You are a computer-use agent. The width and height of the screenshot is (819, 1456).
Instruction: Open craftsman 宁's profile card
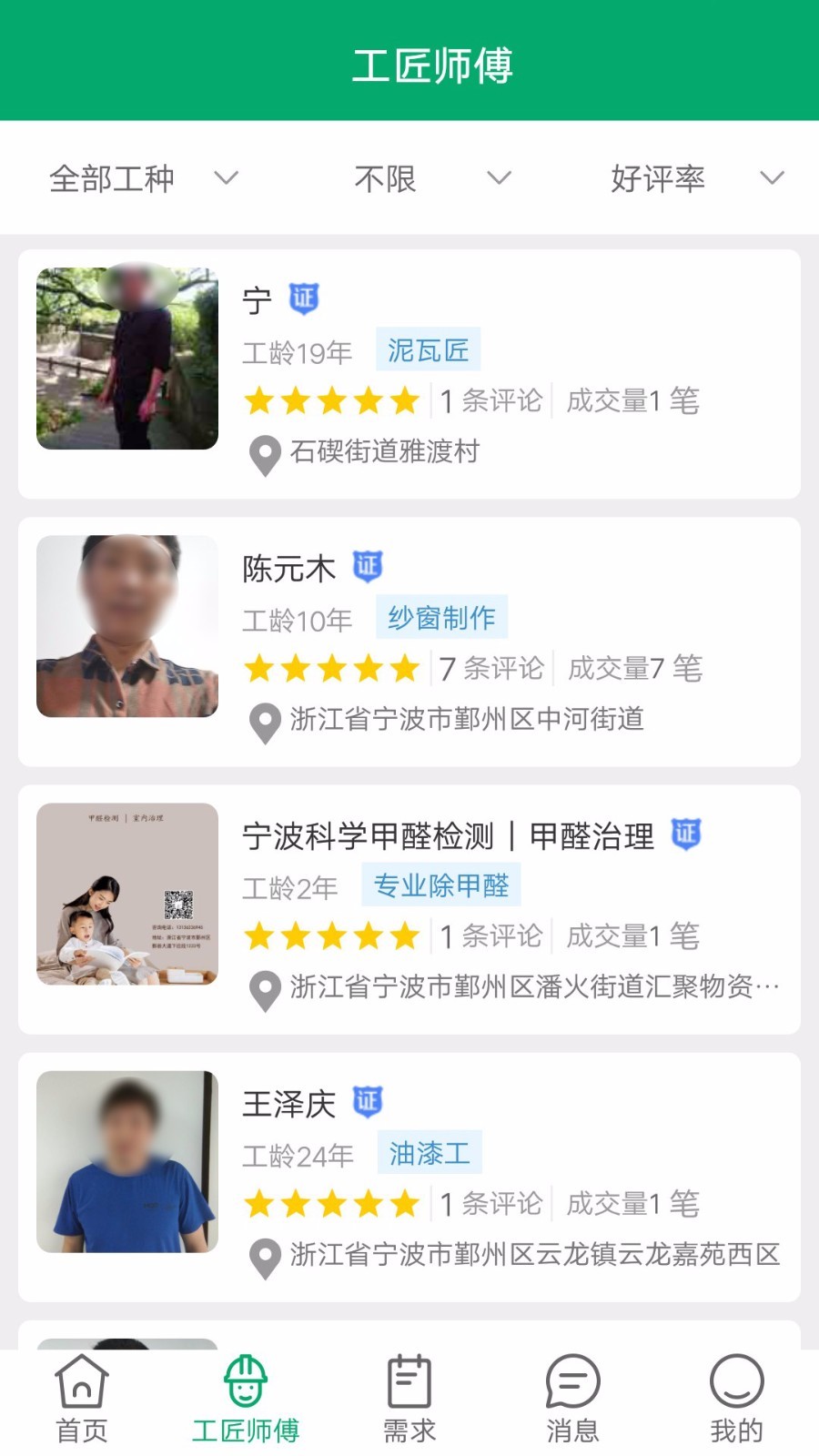coord(409,374)
